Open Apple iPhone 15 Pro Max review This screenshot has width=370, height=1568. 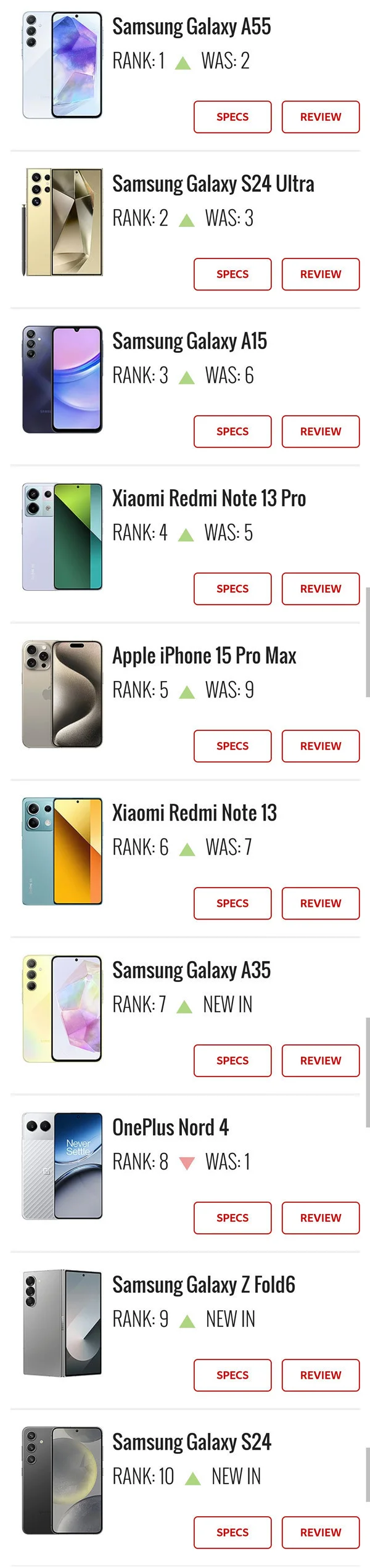[x=320, y=746]
